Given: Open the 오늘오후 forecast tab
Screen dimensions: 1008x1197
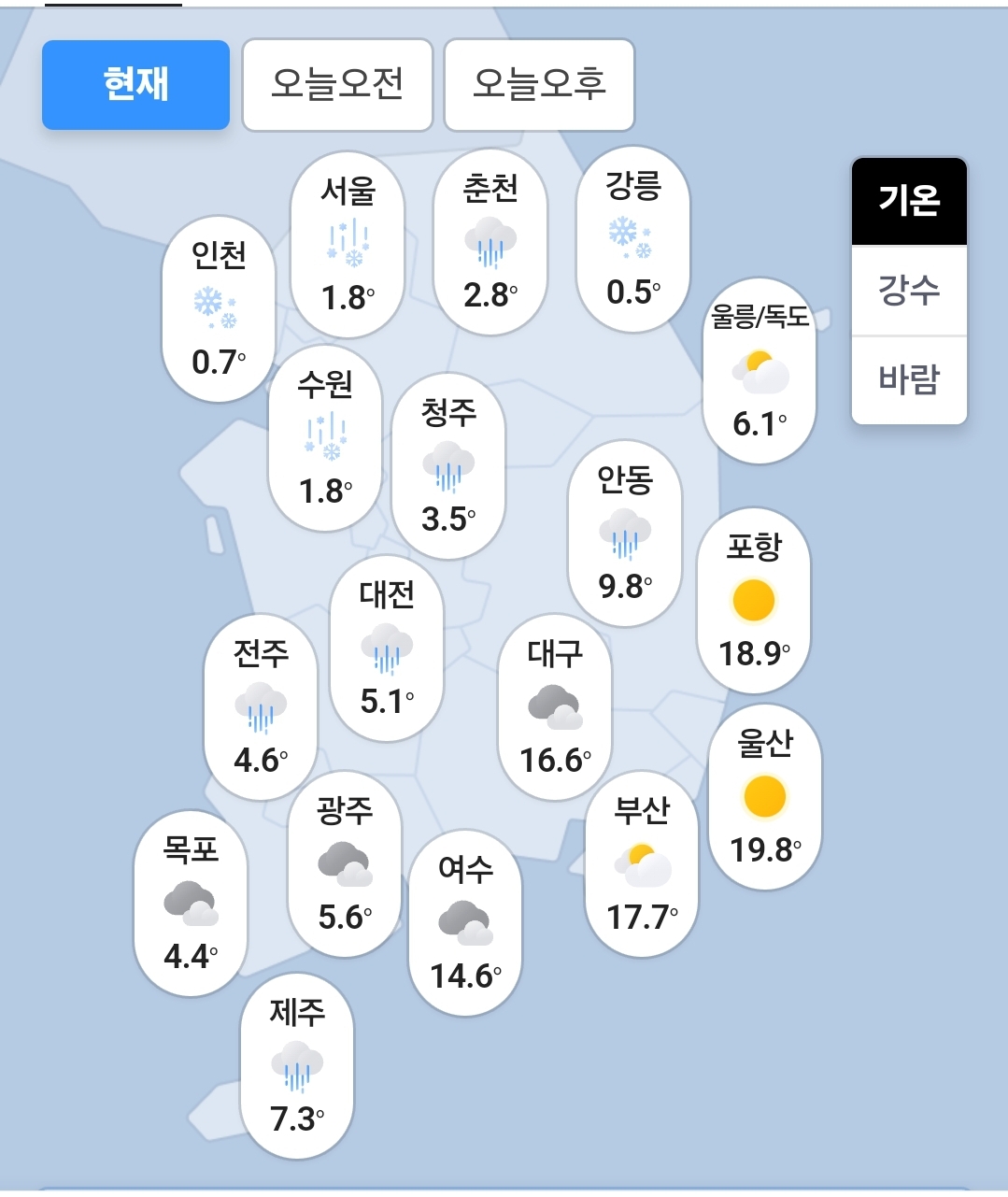Looking at the screenshot, I should coord(538,84).
